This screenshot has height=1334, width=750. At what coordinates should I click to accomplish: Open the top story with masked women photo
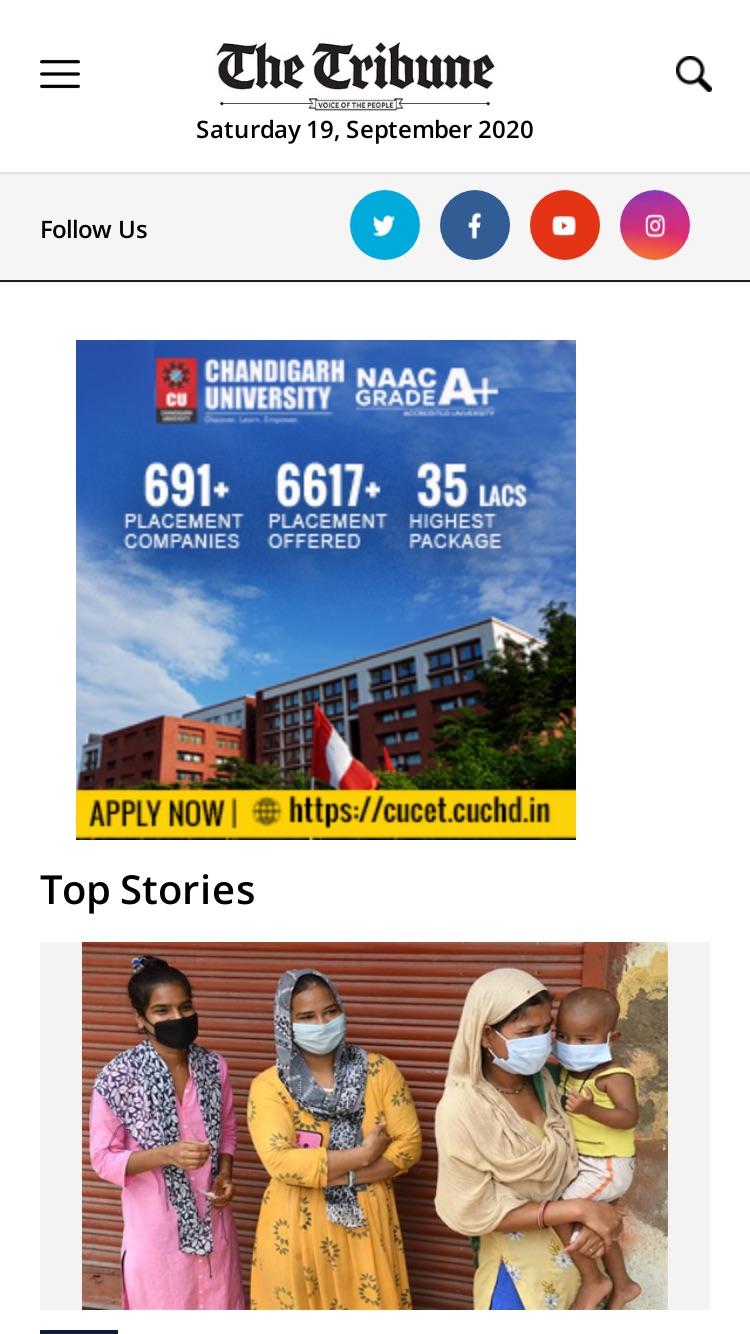[375, 1126]
